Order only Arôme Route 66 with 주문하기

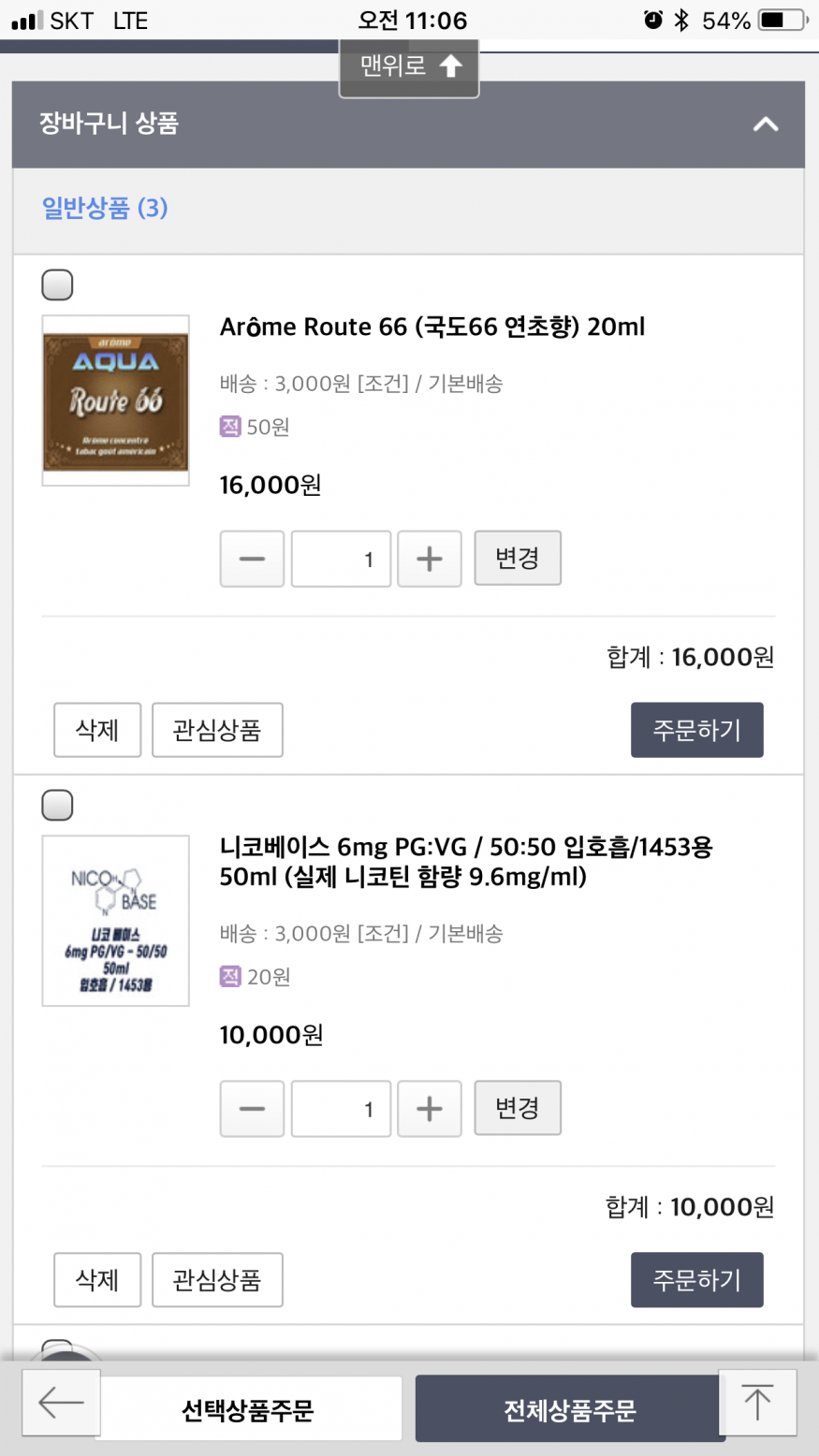(696, 730)
